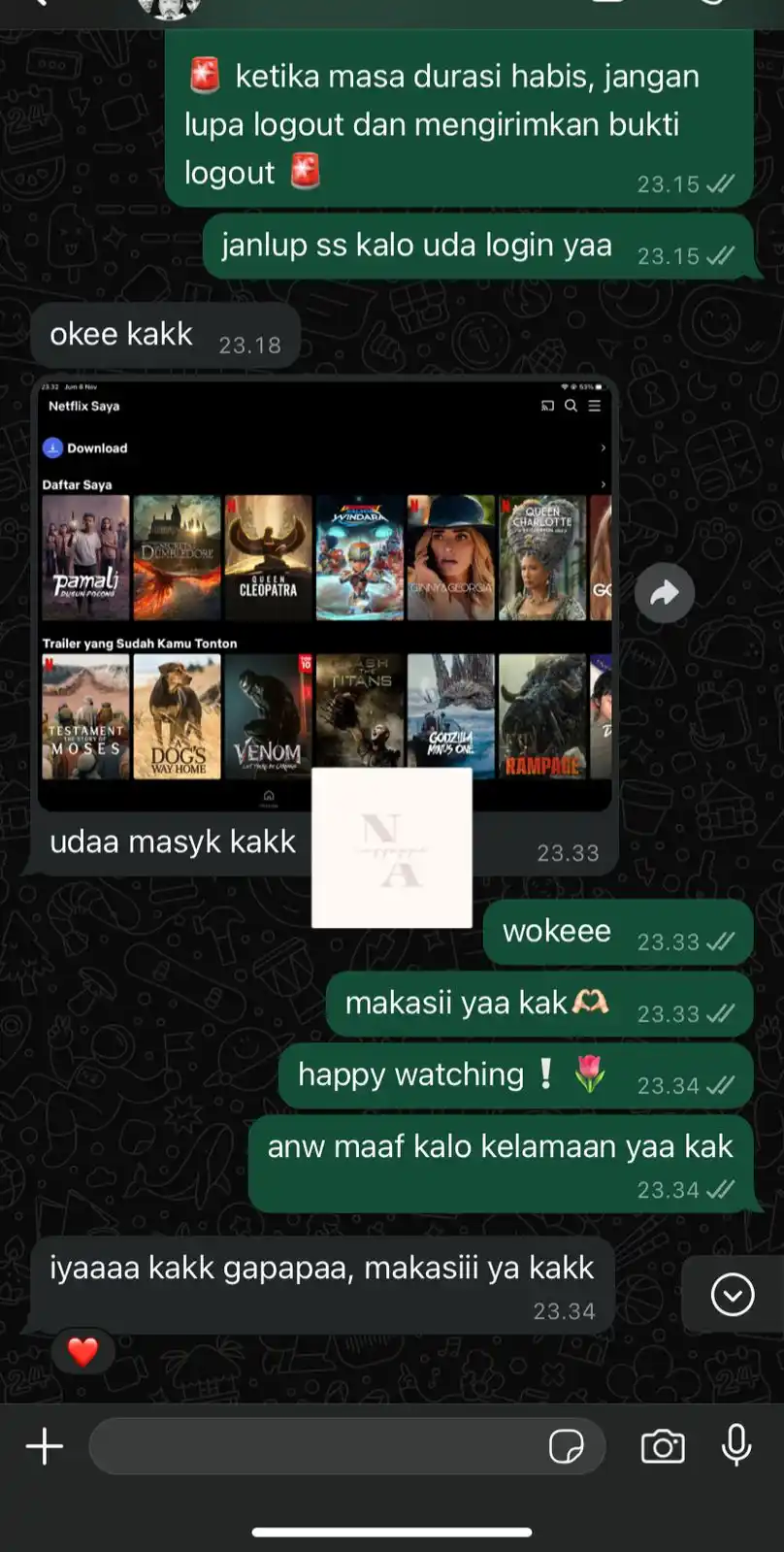The height and width of the screenshot is (1552, 784).
Task: View the heart reaction on last message
Action: pos(82,1351)
